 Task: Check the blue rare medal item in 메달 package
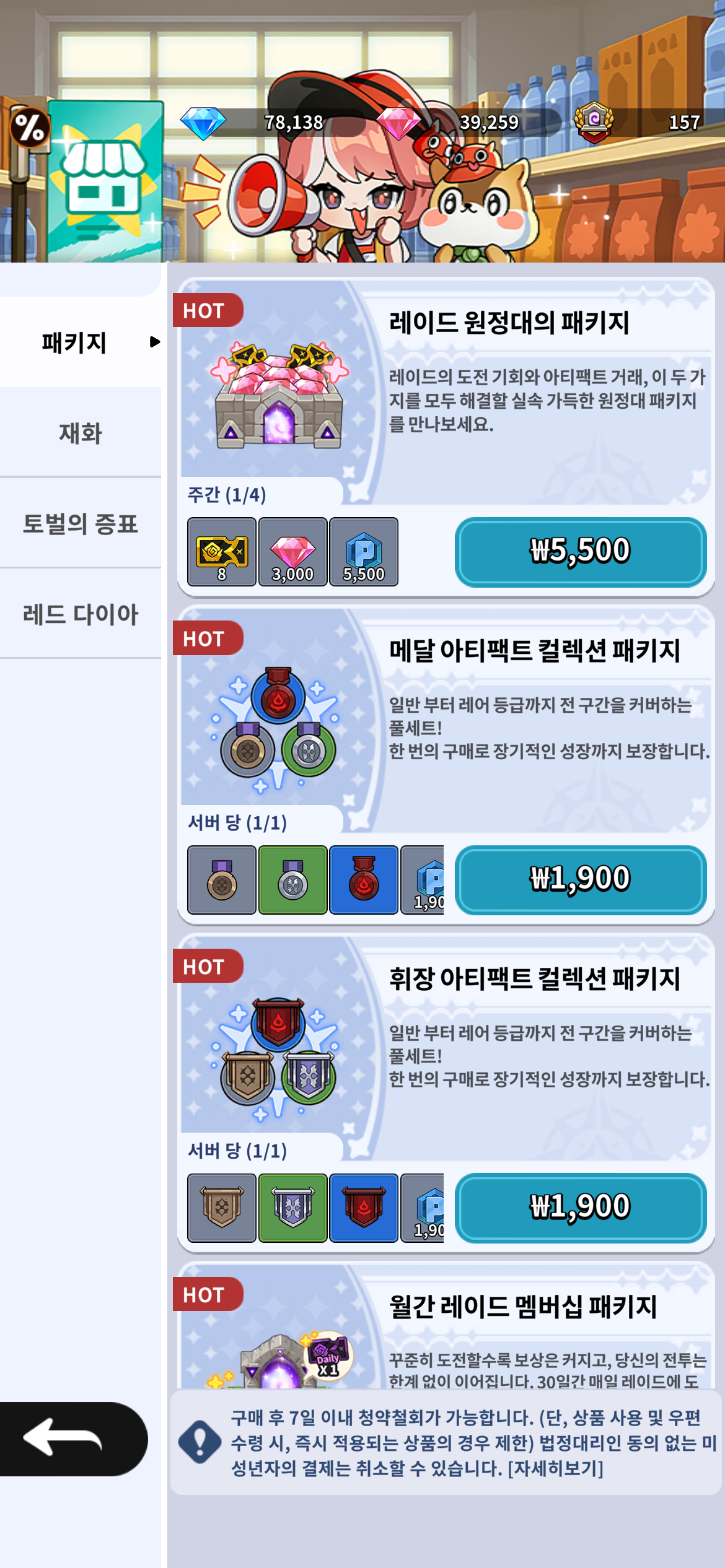tap(364, 880)
